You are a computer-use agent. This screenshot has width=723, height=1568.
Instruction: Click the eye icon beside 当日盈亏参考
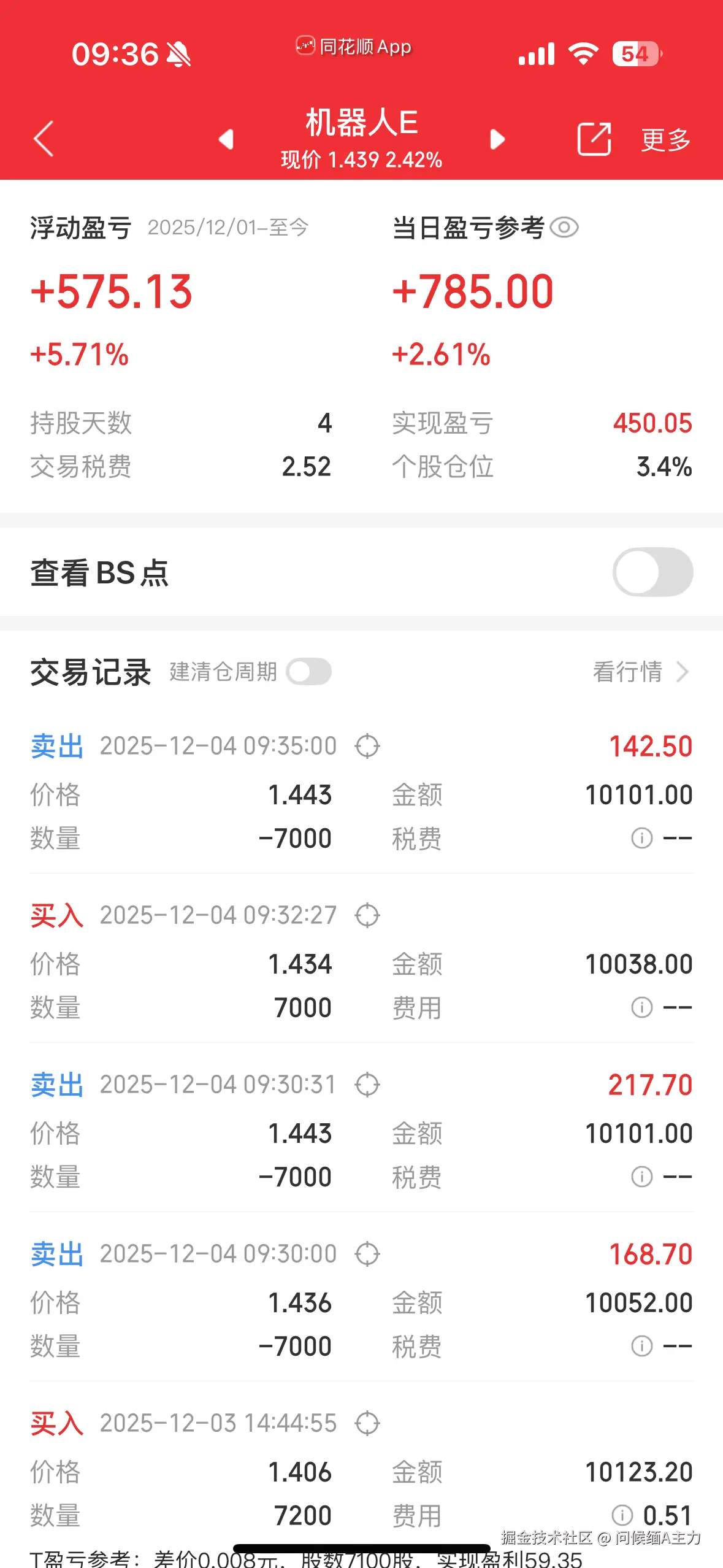[x=564, y=226]
